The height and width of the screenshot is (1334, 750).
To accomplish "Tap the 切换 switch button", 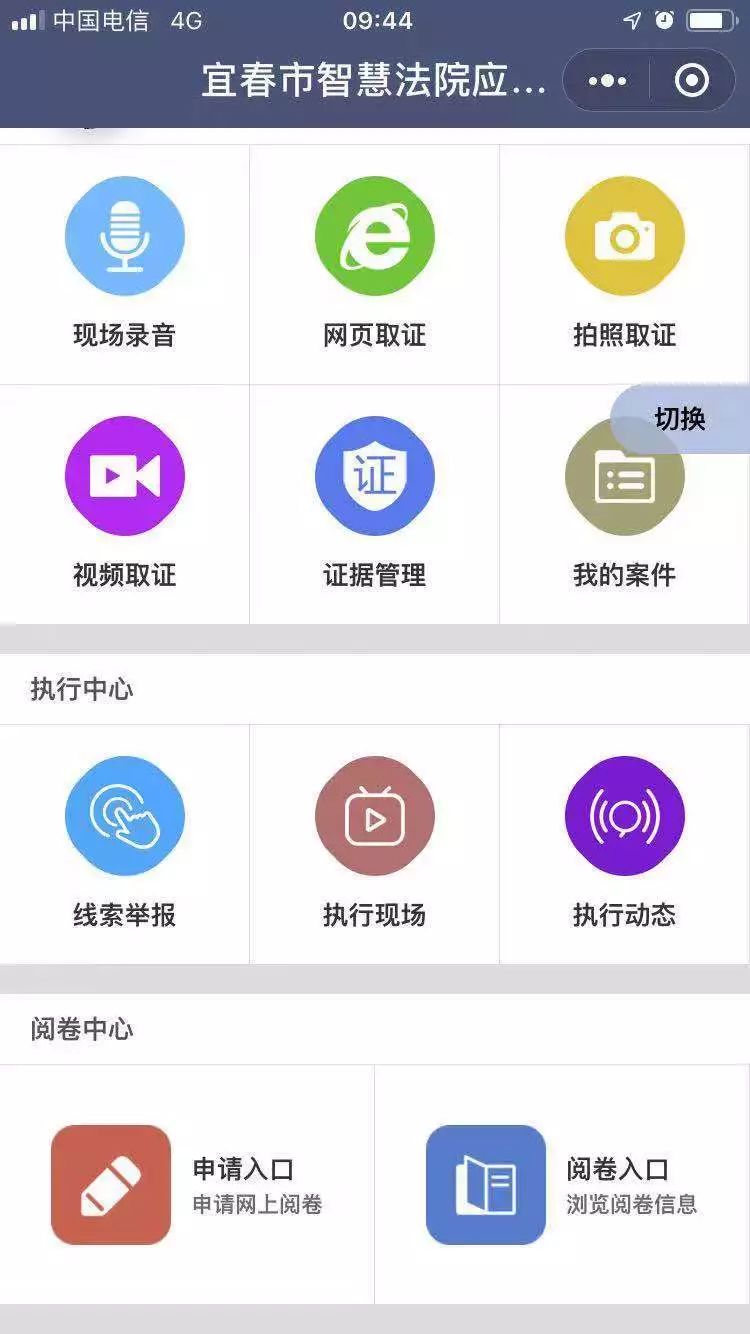I will [681, 418].
